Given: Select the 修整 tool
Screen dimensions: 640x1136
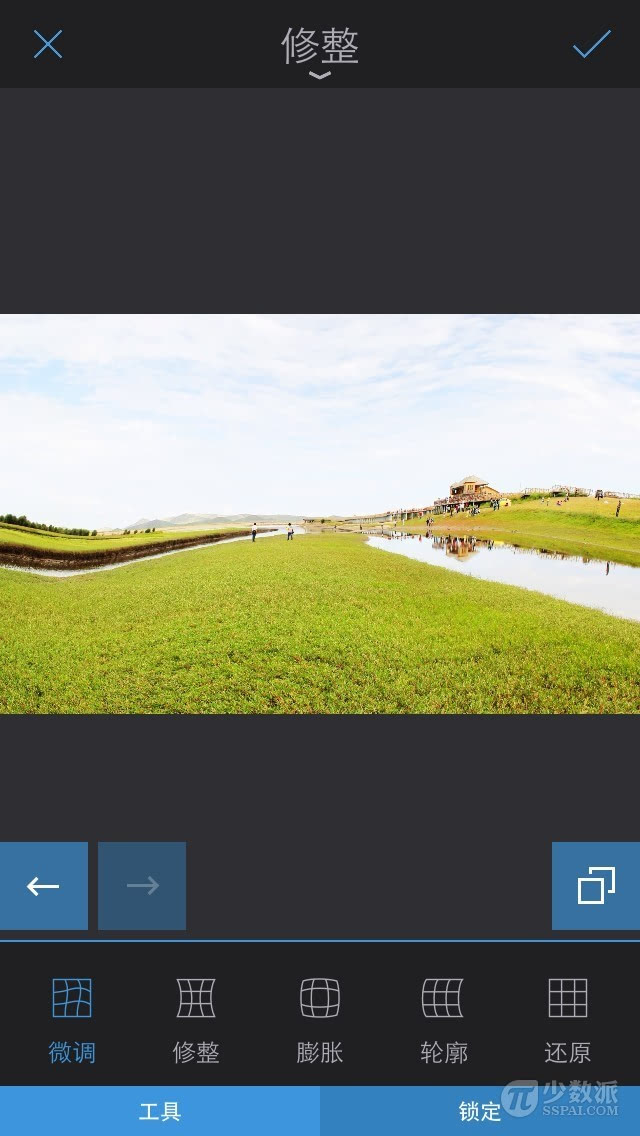Looking at the screenshot, I should point(196,1020).
